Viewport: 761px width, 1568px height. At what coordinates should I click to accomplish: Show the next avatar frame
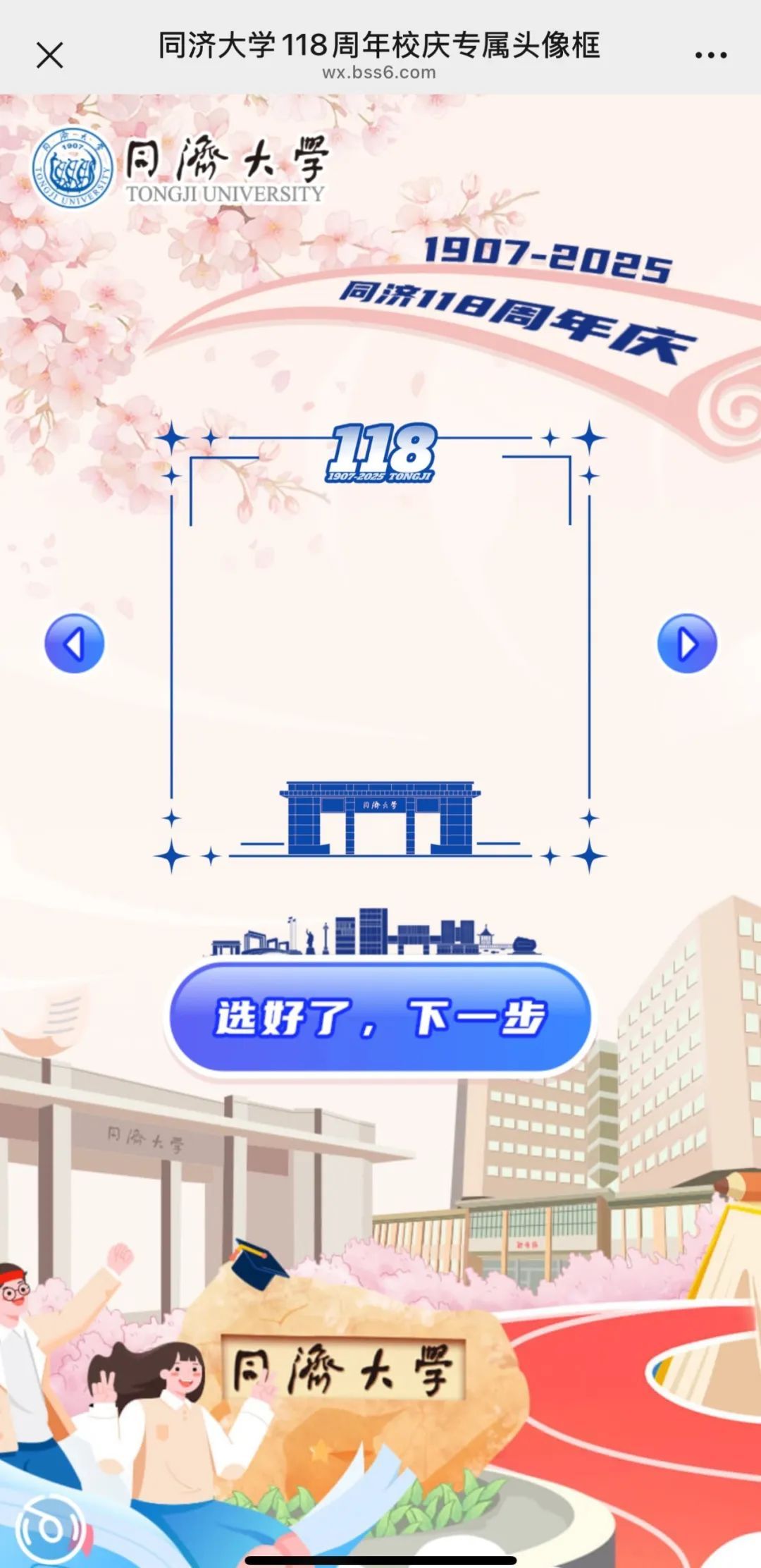[687, 644]
